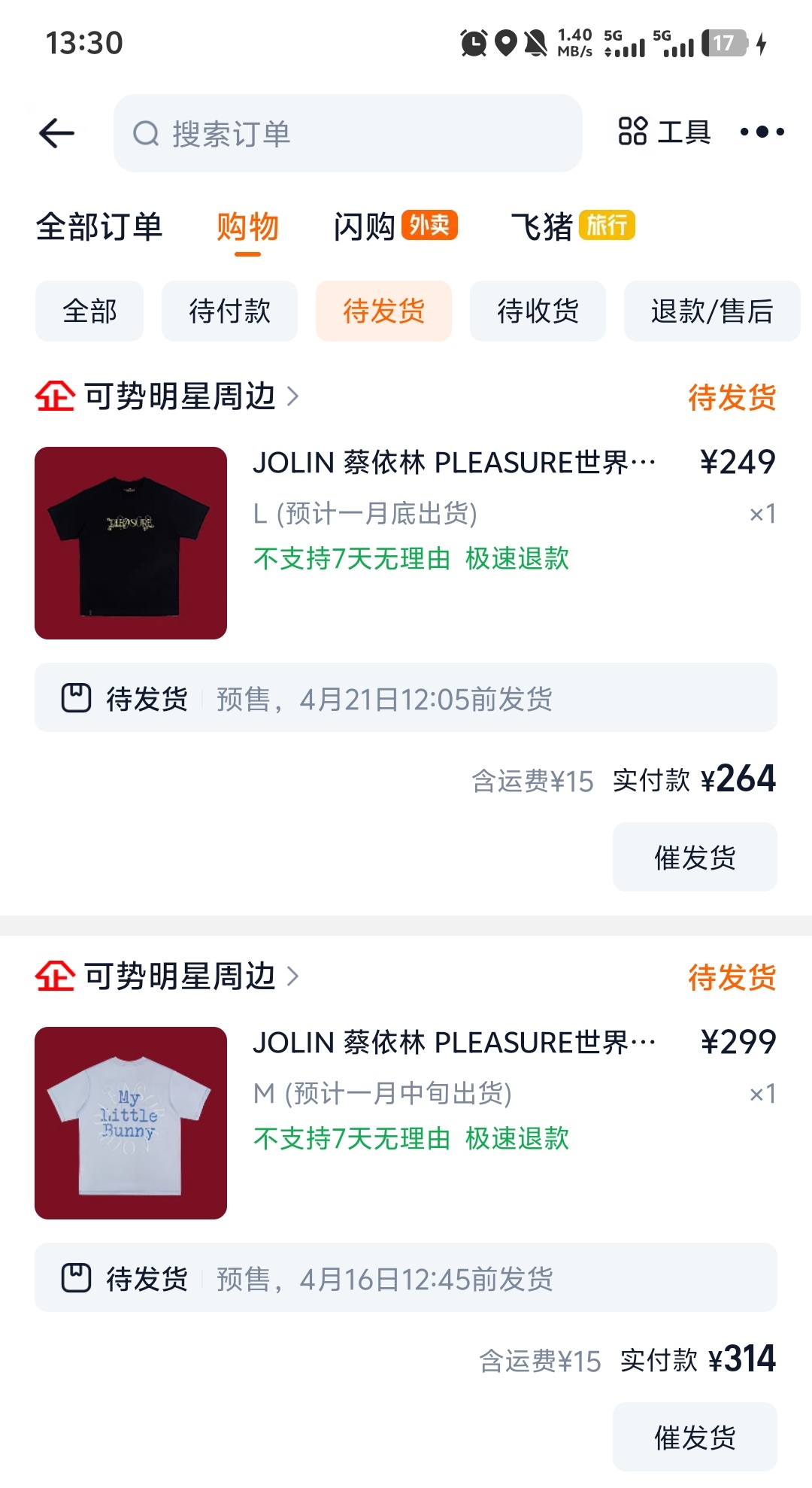The image size is (812, 1488).
Task: View 4月21日 presale shipping status bar
Action: [x=405, y=698]
